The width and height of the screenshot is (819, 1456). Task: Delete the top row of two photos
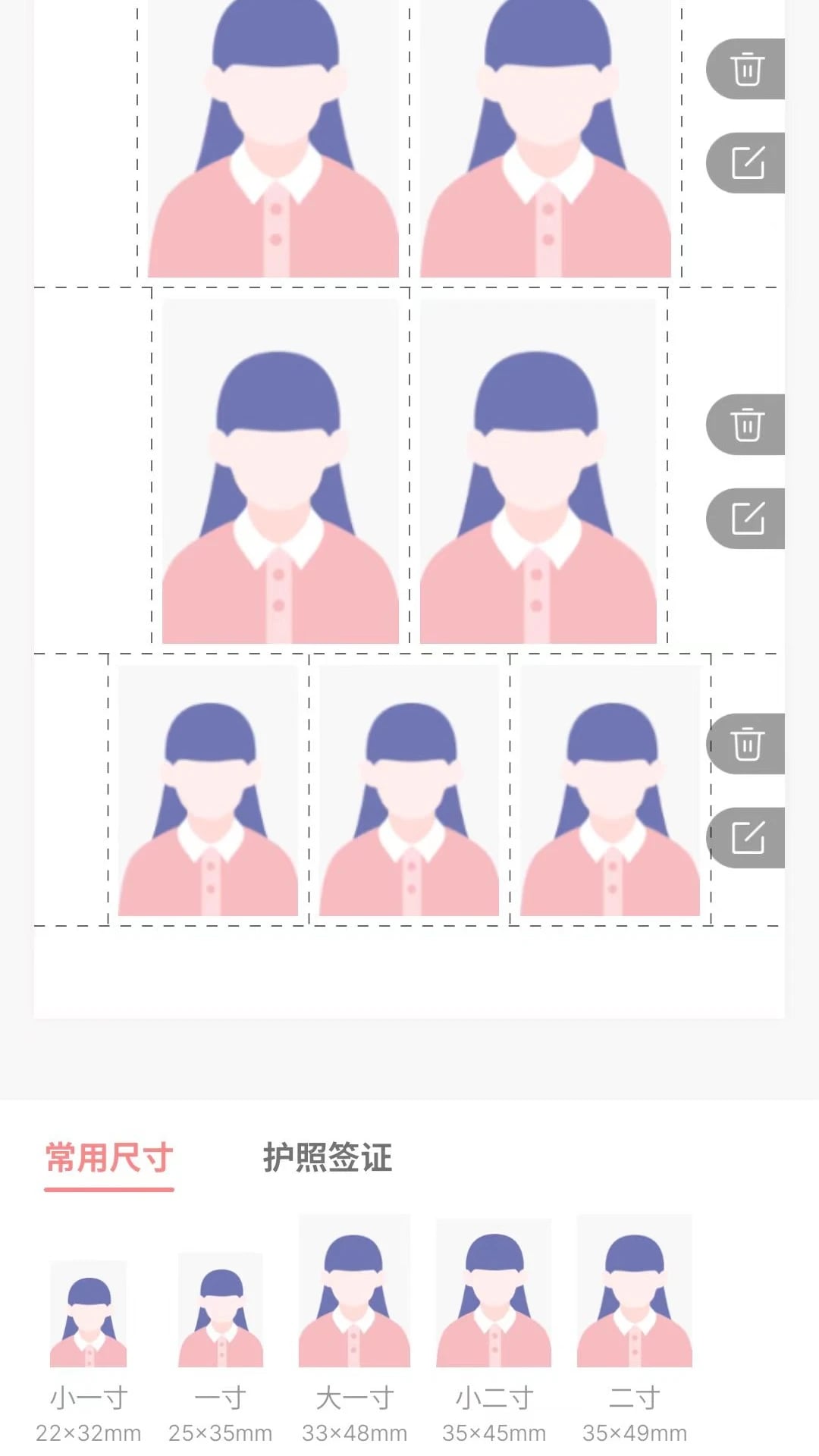point(747,69)
